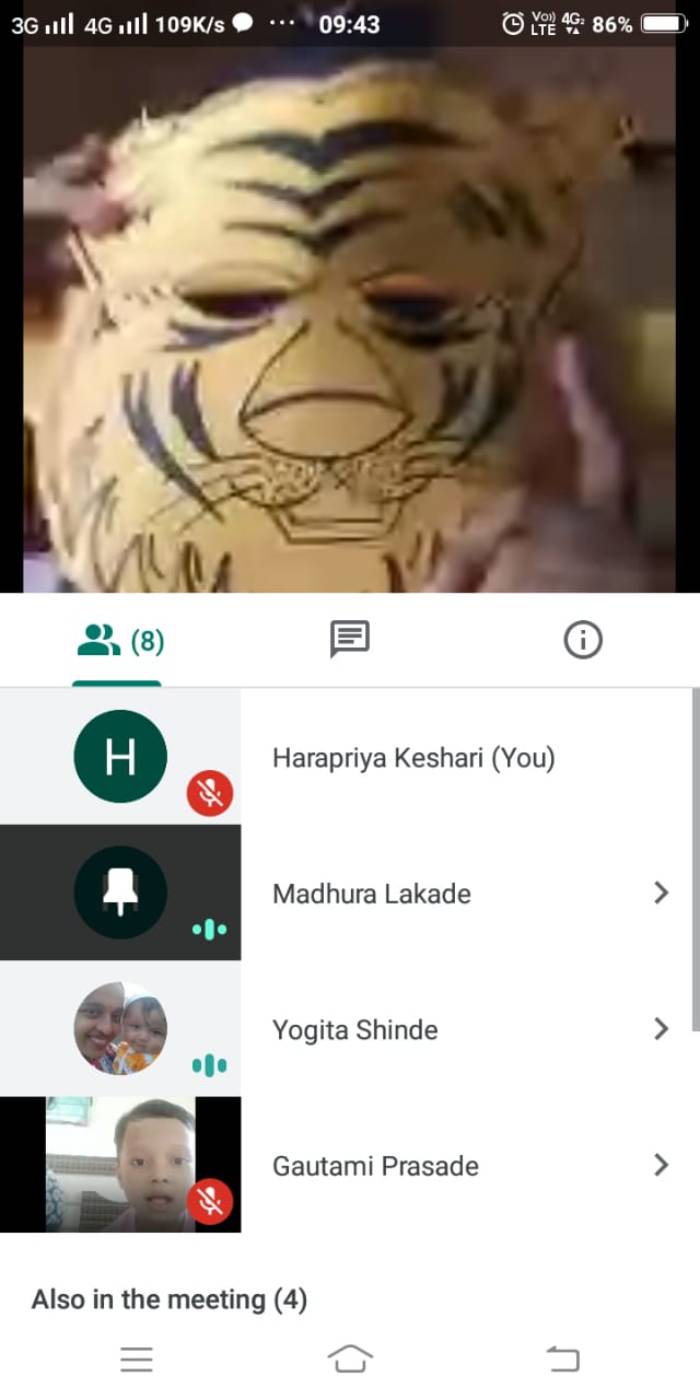700x1400 pixels.
Task: Select Harapriya Keshari (You) row
Action: pos(413,758)
